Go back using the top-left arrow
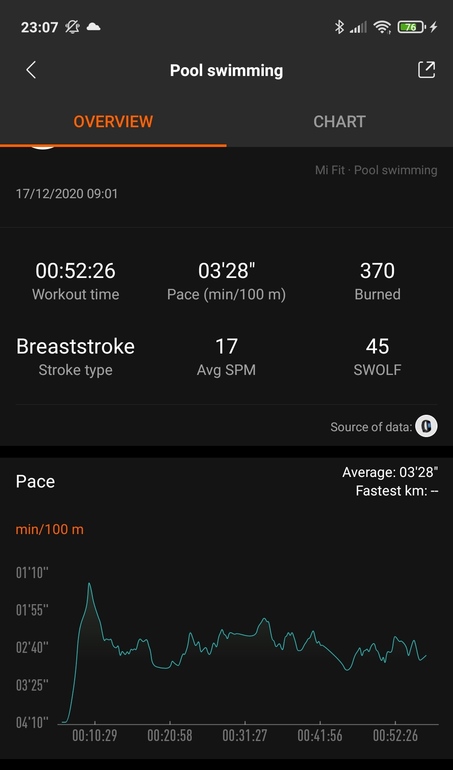 tap(31, 70)
